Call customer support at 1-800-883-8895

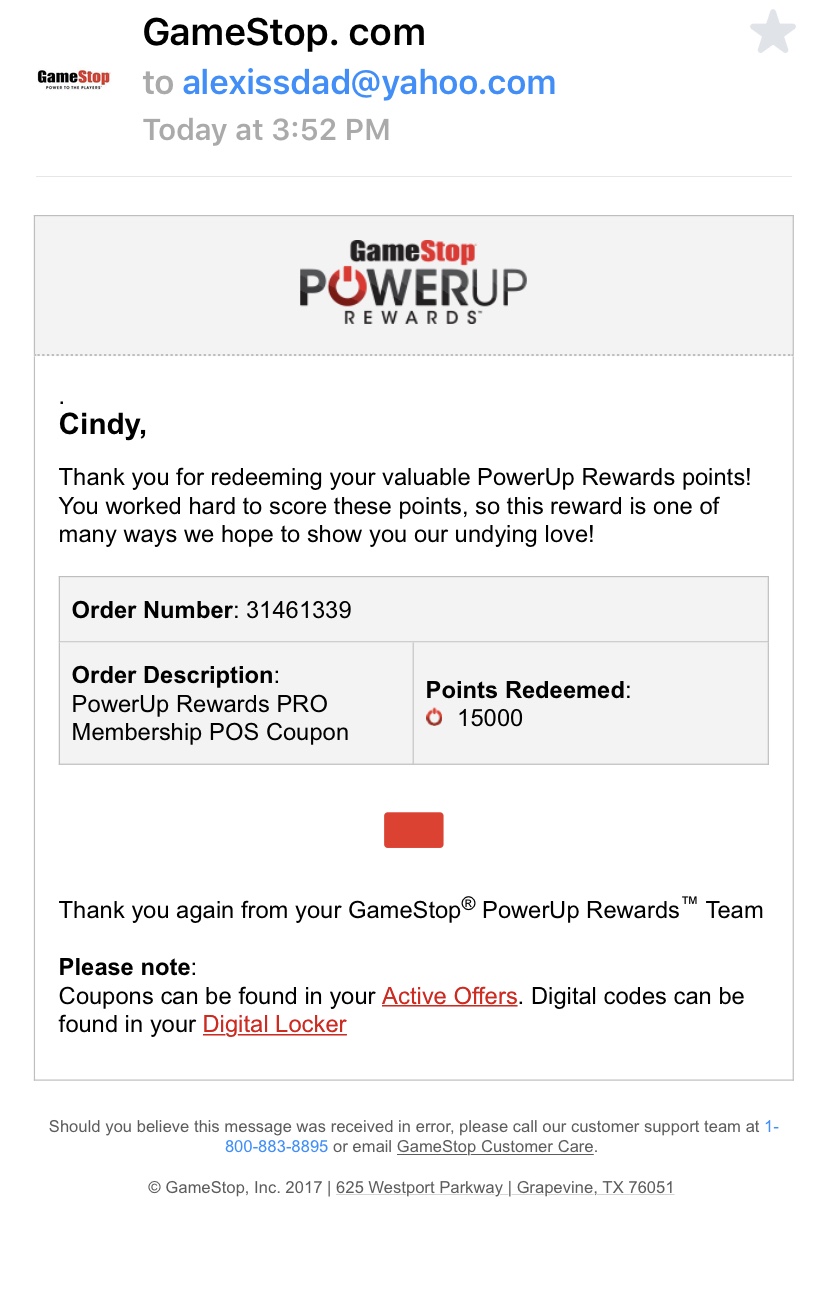tap(276, 1146)
